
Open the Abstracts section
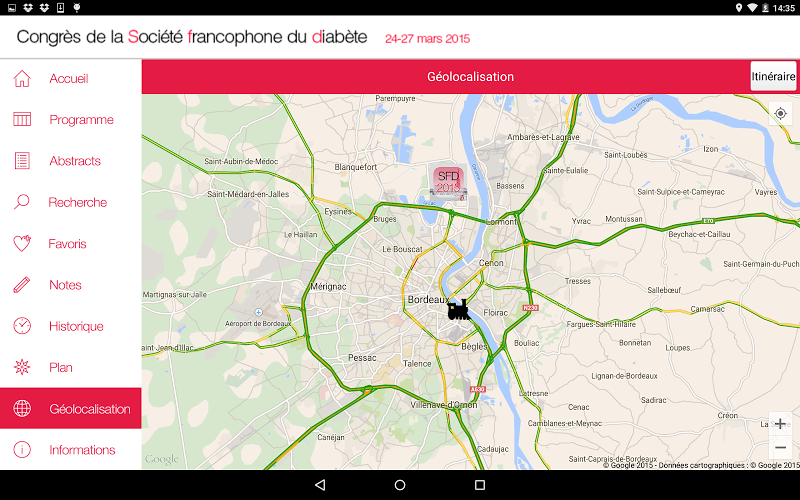pos(70,161)
